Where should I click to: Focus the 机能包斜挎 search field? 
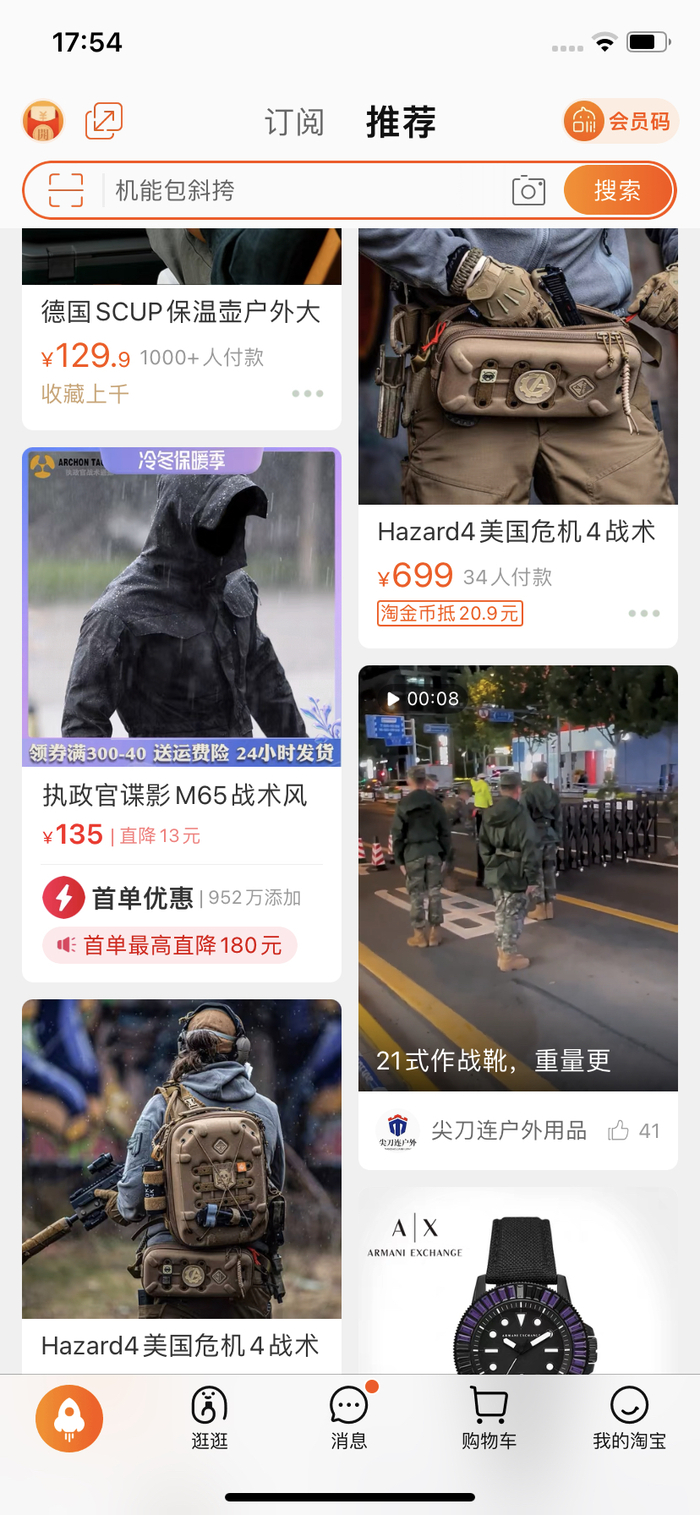point(300,190)
